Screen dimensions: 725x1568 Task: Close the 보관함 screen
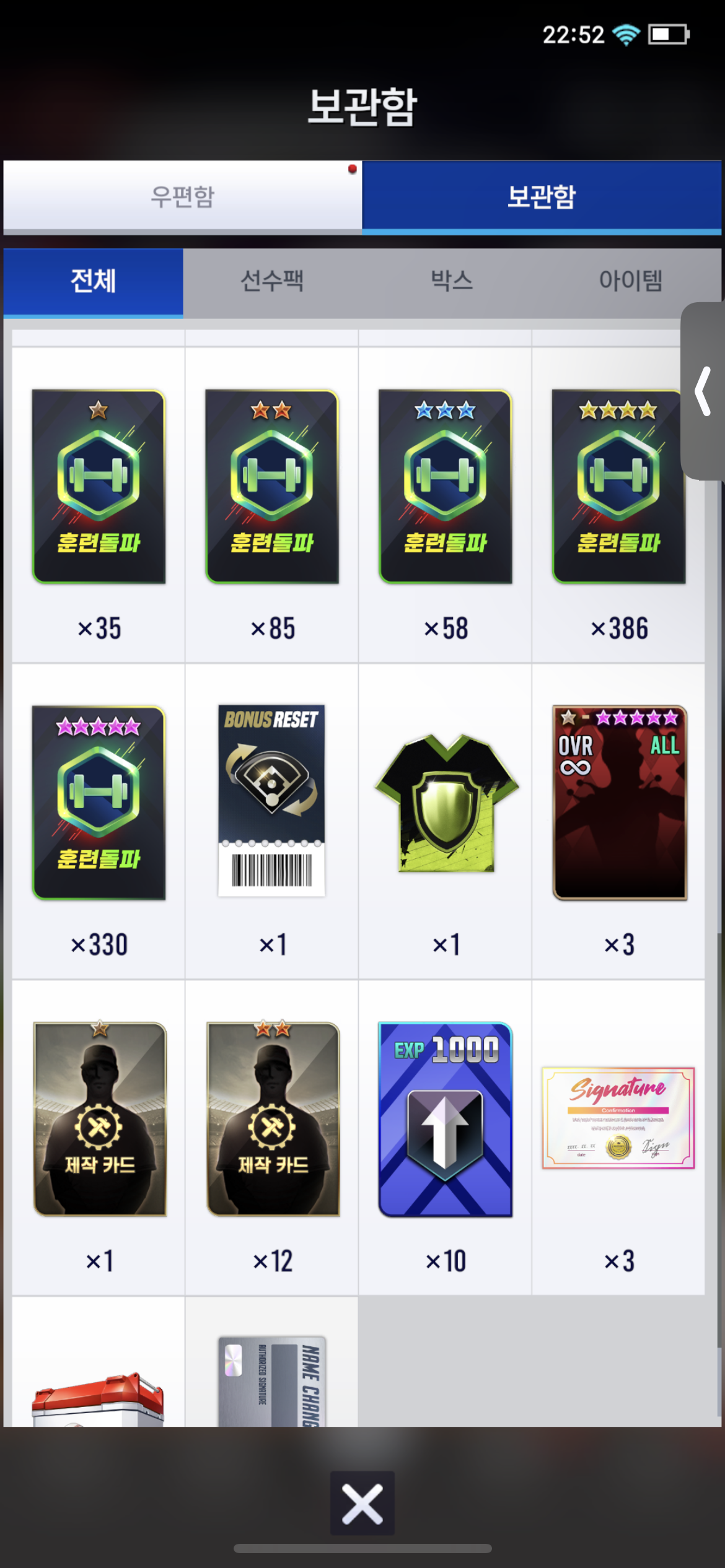click(362, 1503)
